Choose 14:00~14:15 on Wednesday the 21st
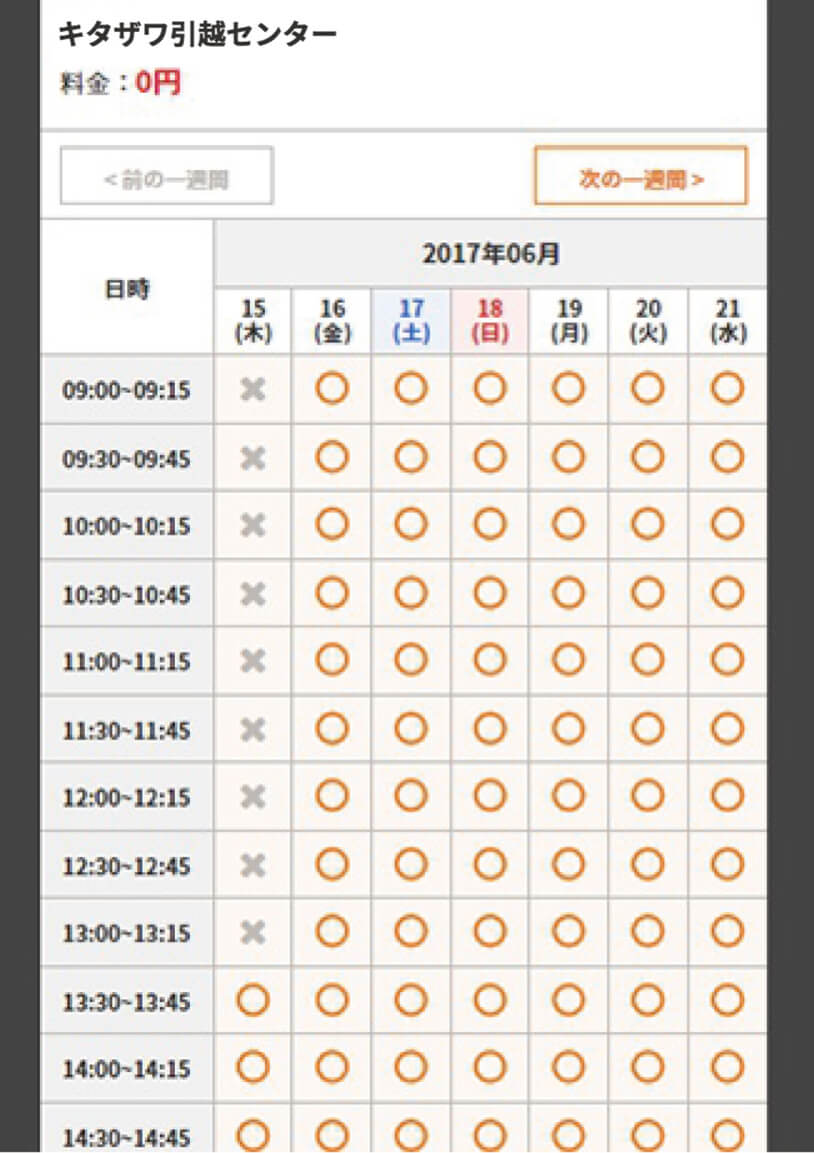The image size is (814, 1153). [727, 1068]
